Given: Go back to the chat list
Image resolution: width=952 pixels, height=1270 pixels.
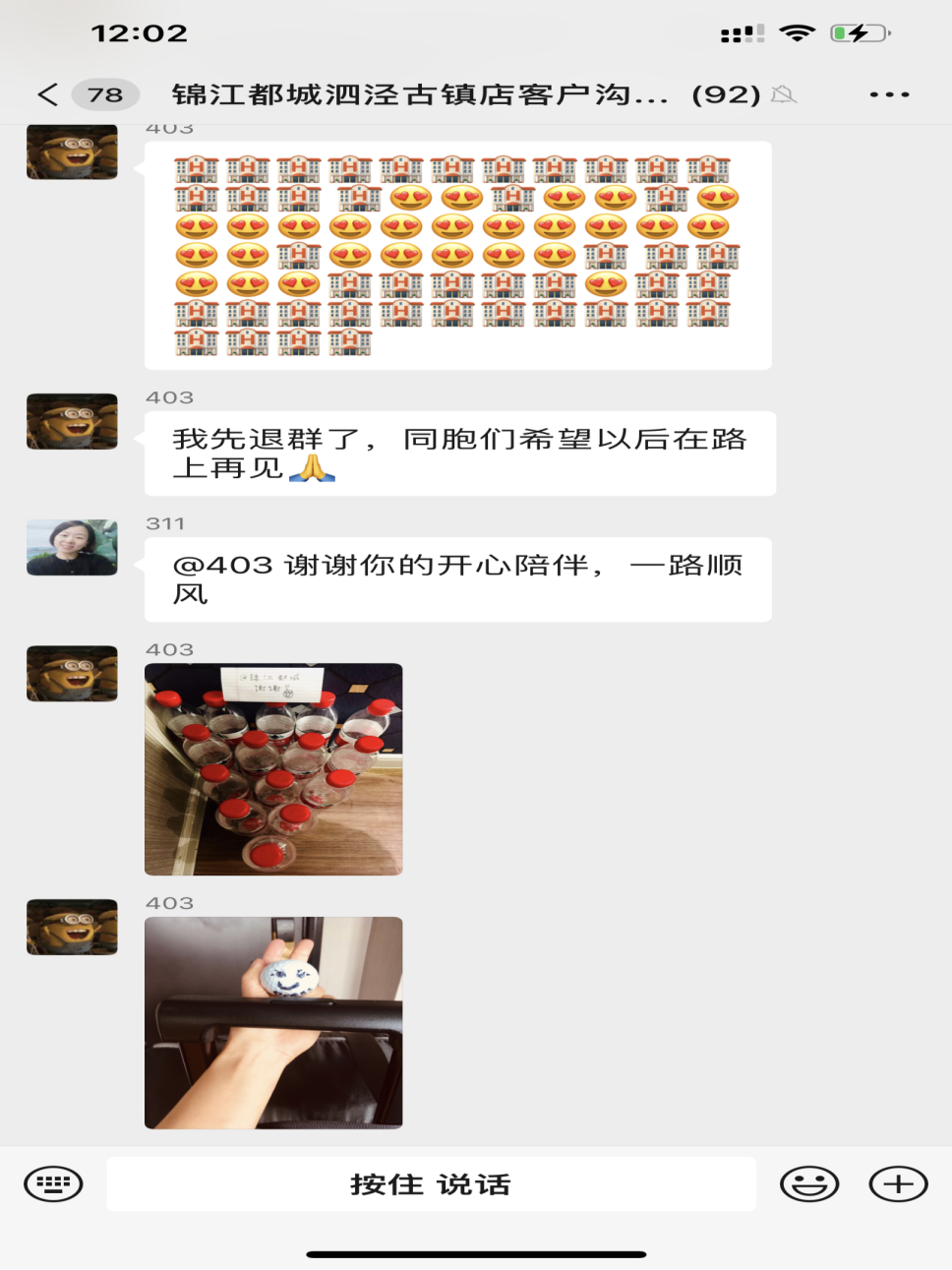Looking at the screenshot, I should click(x=47, y=94).
